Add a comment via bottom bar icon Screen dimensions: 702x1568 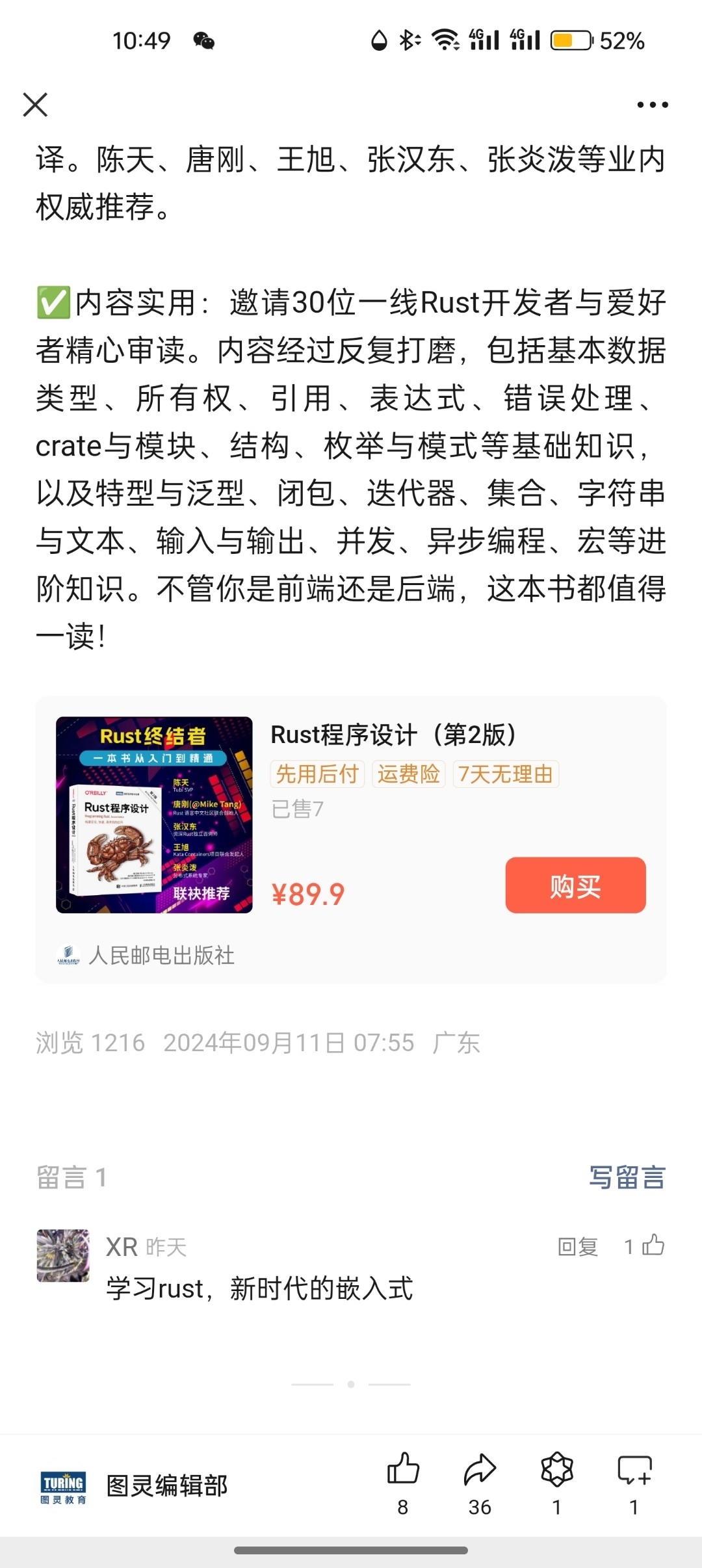pyautogui.click(x=634, y=1470)
